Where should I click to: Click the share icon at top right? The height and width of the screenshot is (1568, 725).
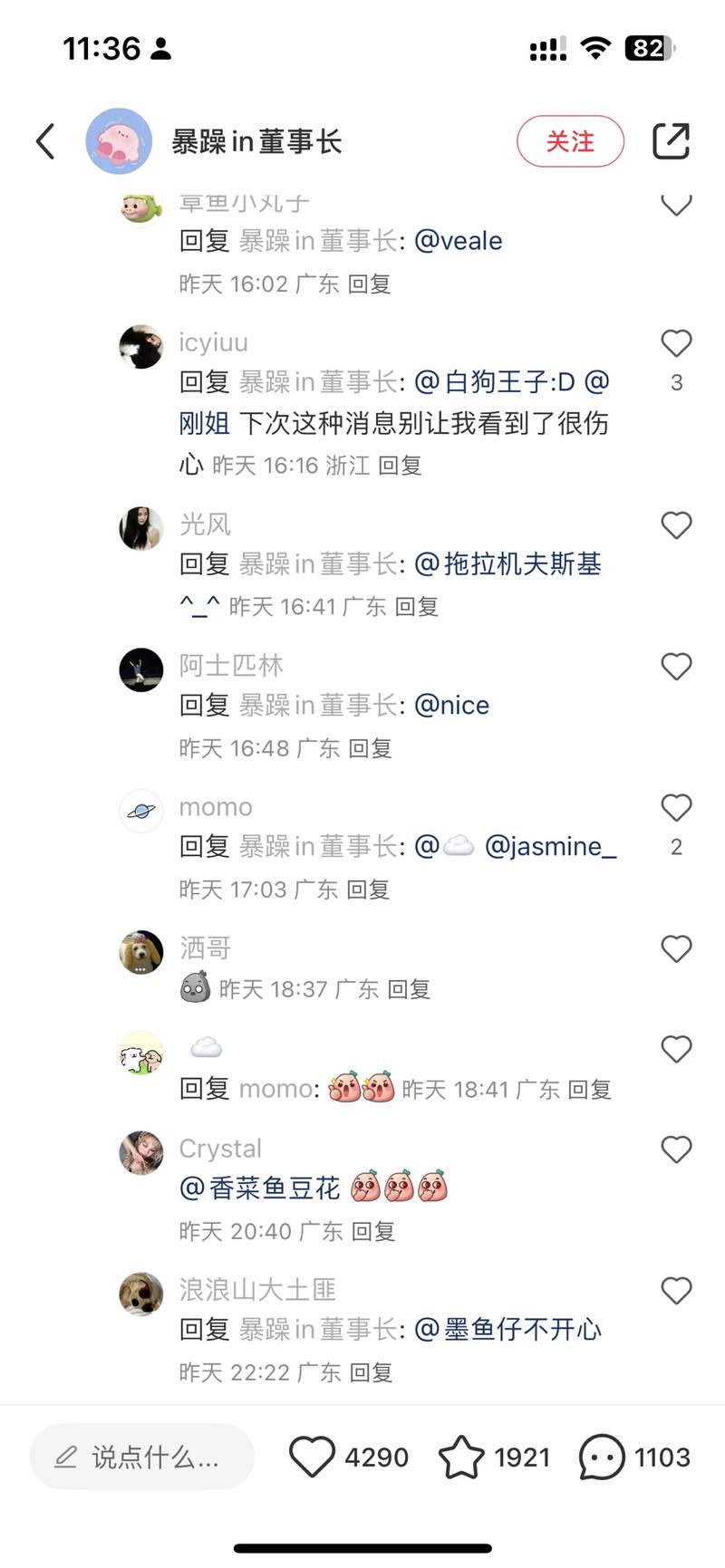pos(672,141)
